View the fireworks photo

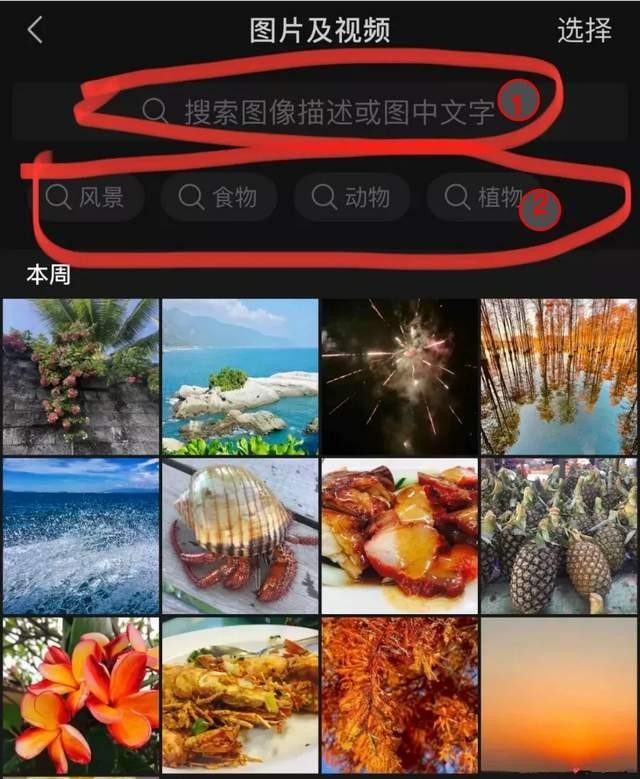click(x=399, y=376)
